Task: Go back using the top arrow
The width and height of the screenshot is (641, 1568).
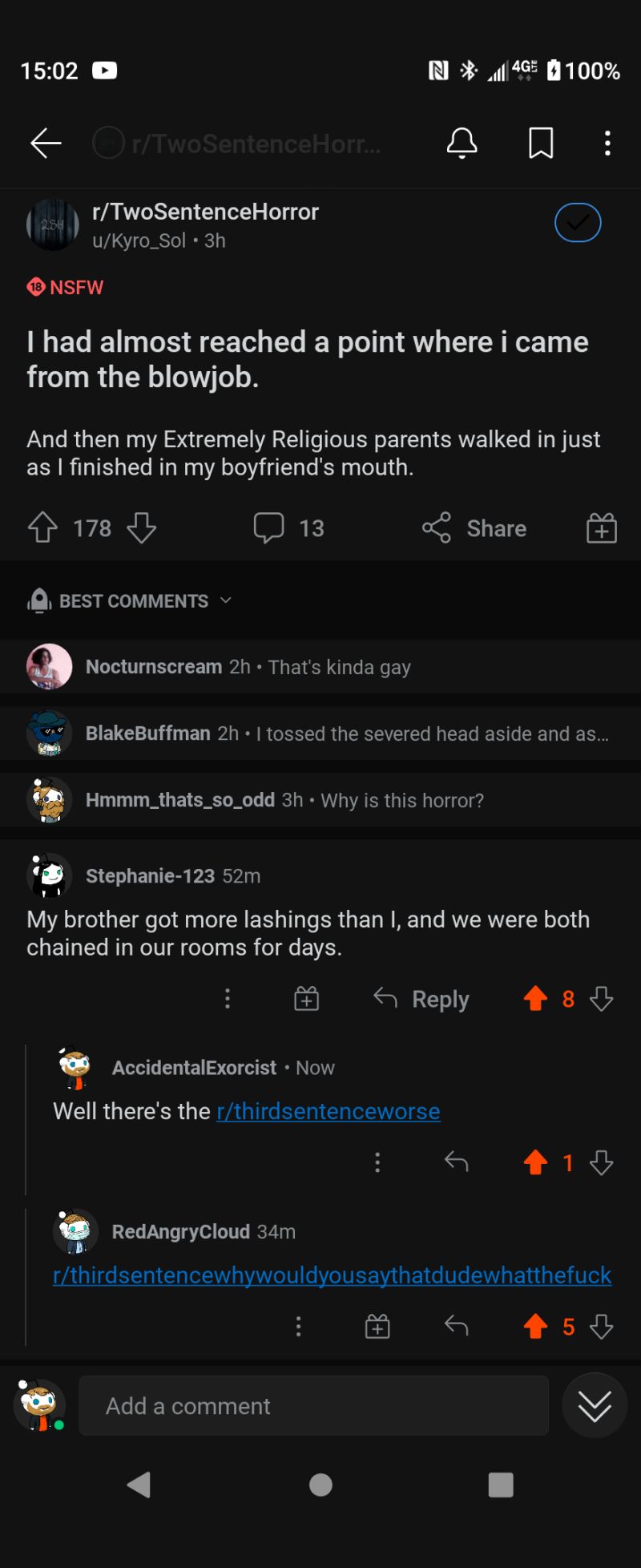Action: click(46, 143)
